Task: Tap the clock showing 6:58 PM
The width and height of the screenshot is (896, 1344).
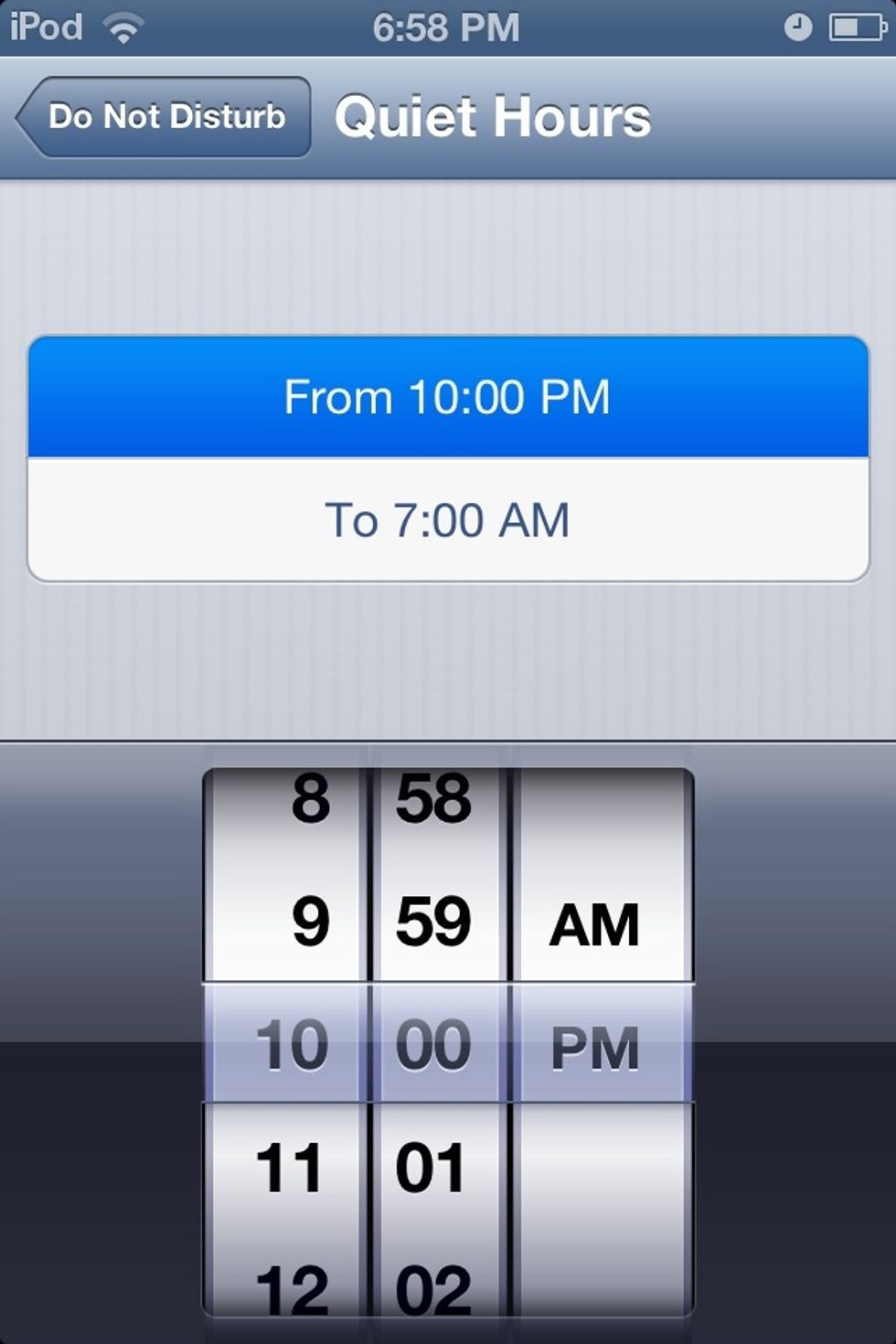Action: click(x=448, y=26)
